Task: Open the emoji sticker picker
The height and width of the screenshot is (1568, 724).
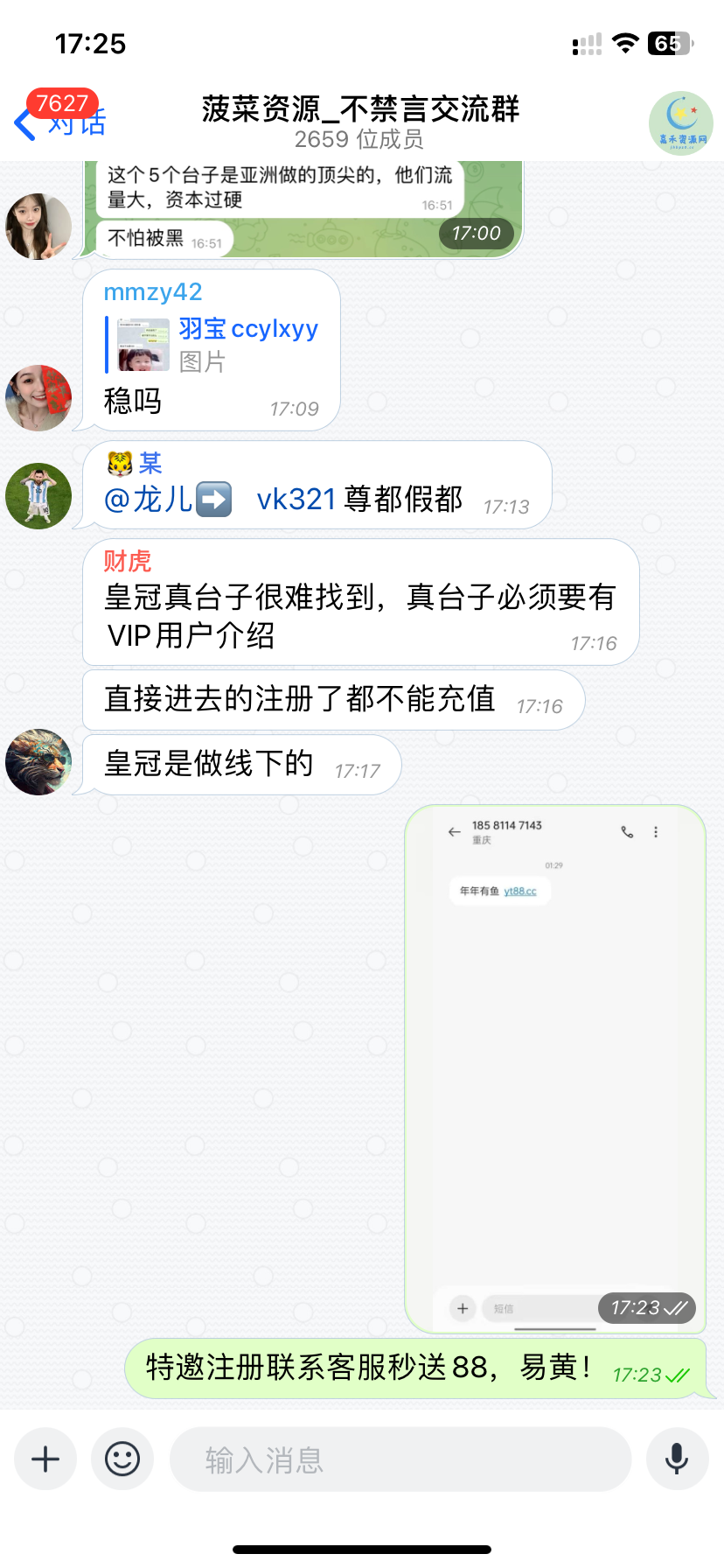Action: tap(122, 1459)
